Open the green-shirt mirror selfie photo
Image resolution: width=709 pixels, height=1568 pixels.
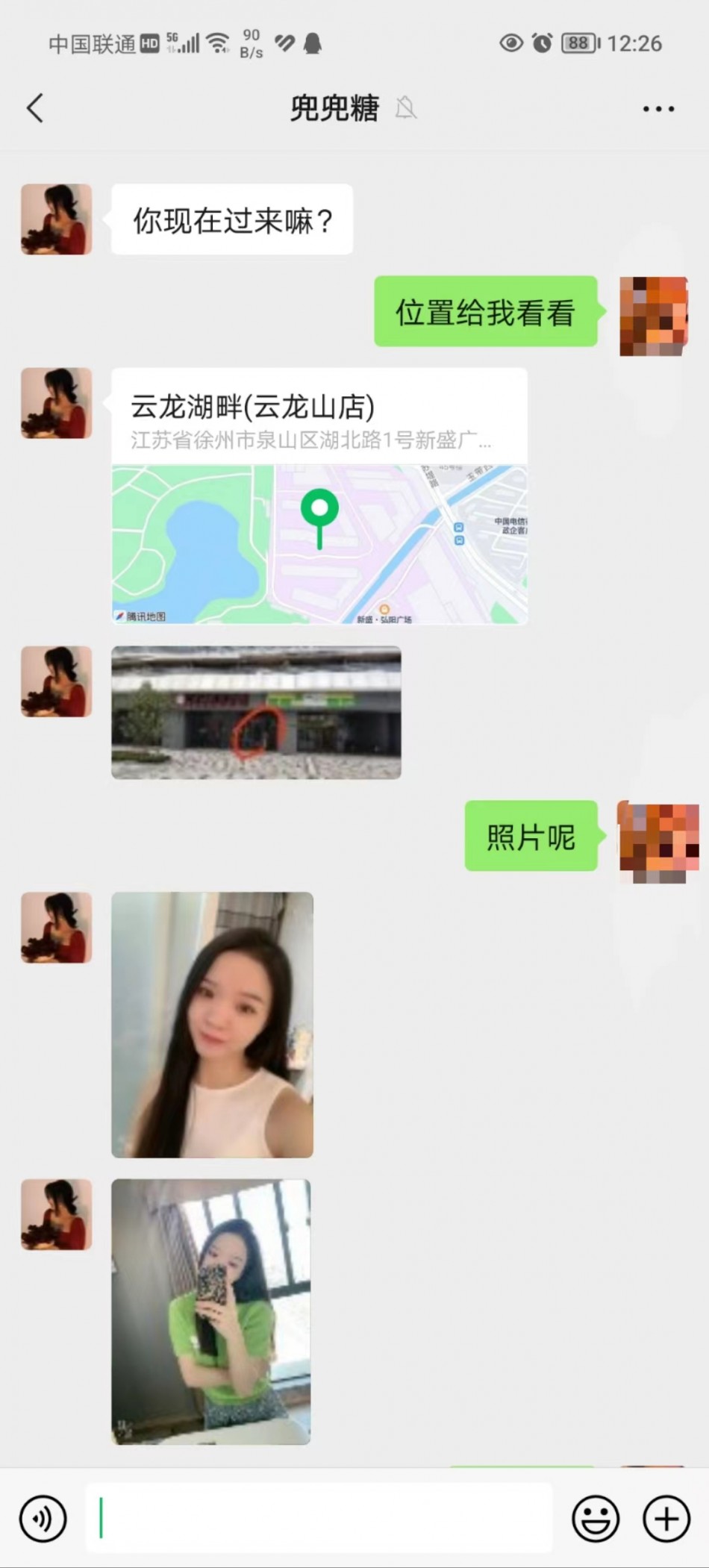211,1311
